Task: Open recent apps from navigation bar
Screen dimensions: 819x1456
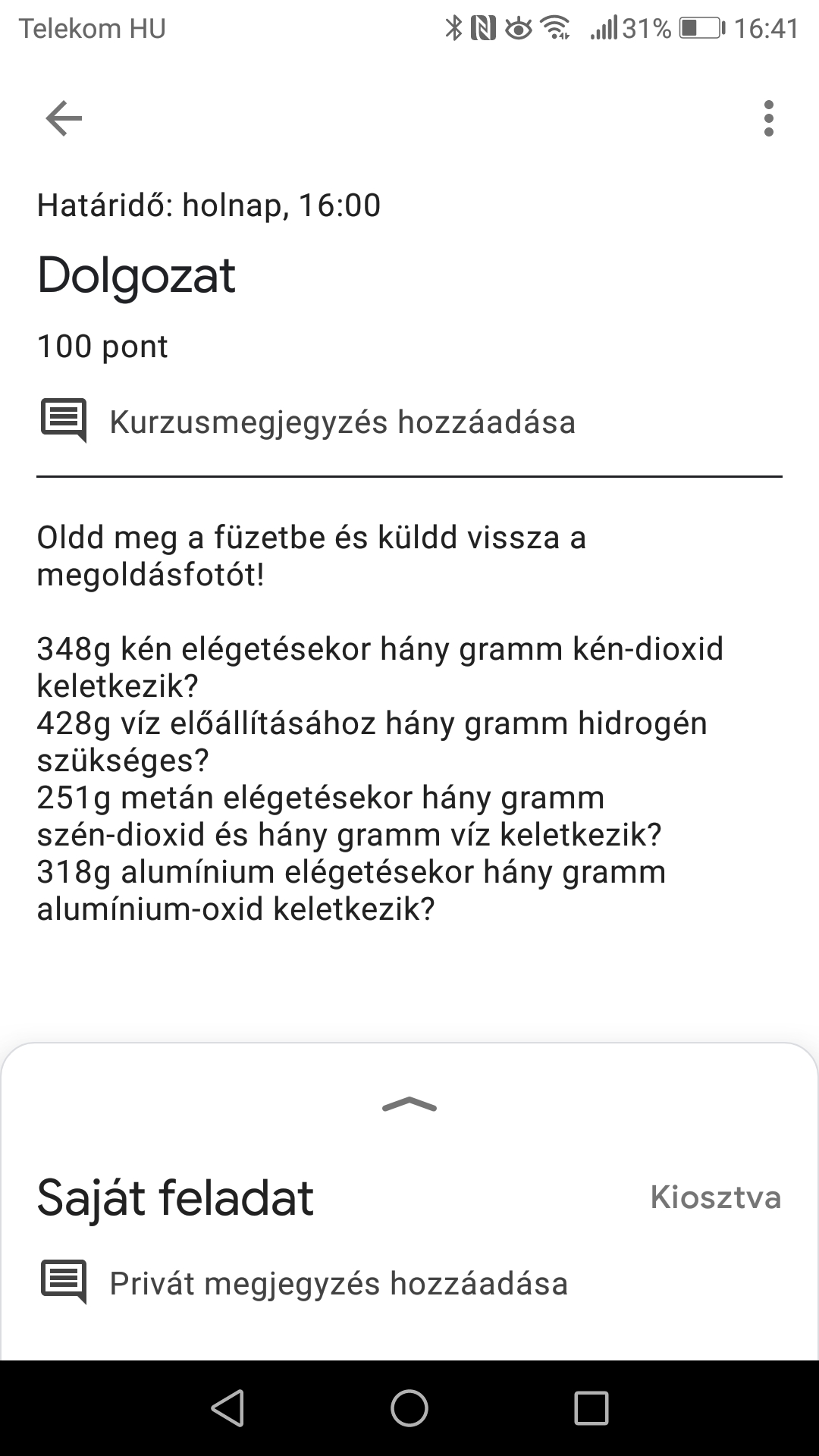Action: pos(591,1408)
